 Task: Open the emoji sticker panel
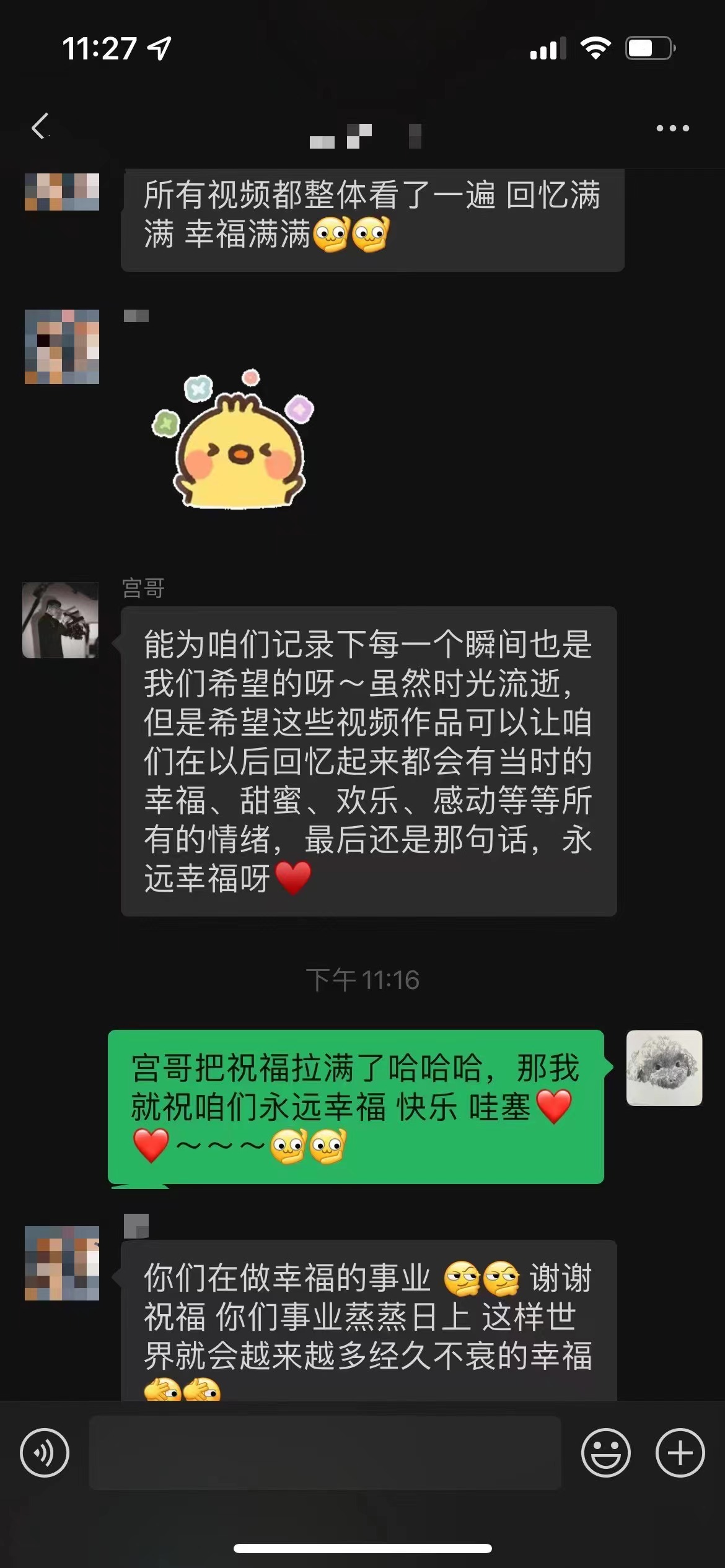point(605,1453)
